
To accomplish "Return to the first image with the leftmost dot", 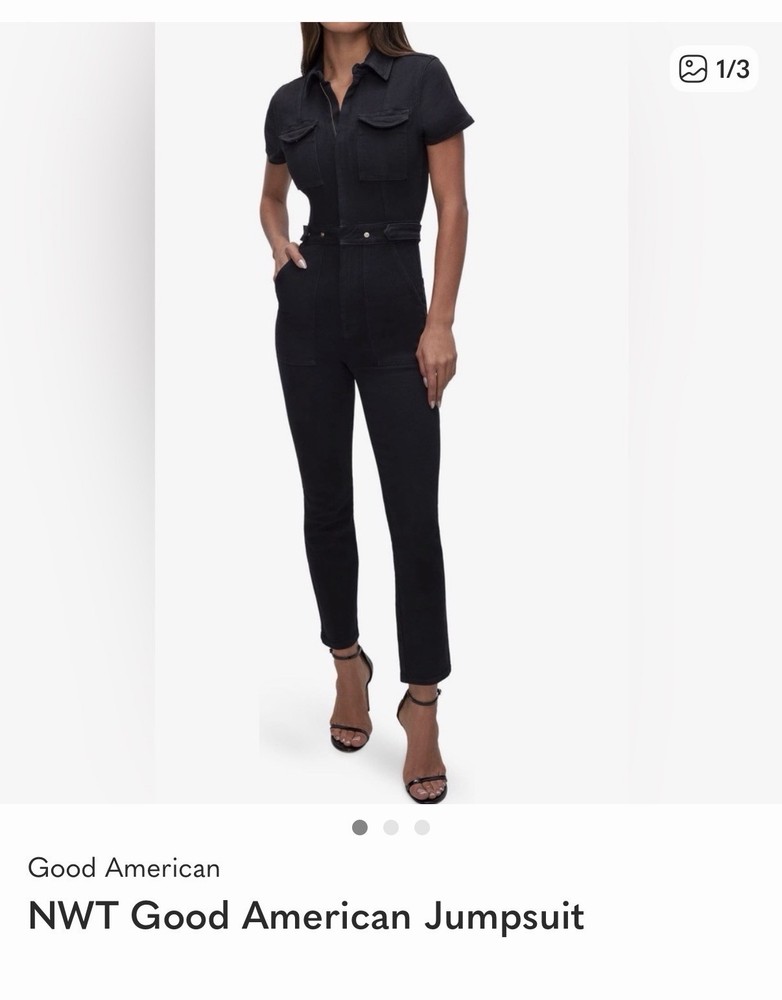I will (x=357, y=828).
